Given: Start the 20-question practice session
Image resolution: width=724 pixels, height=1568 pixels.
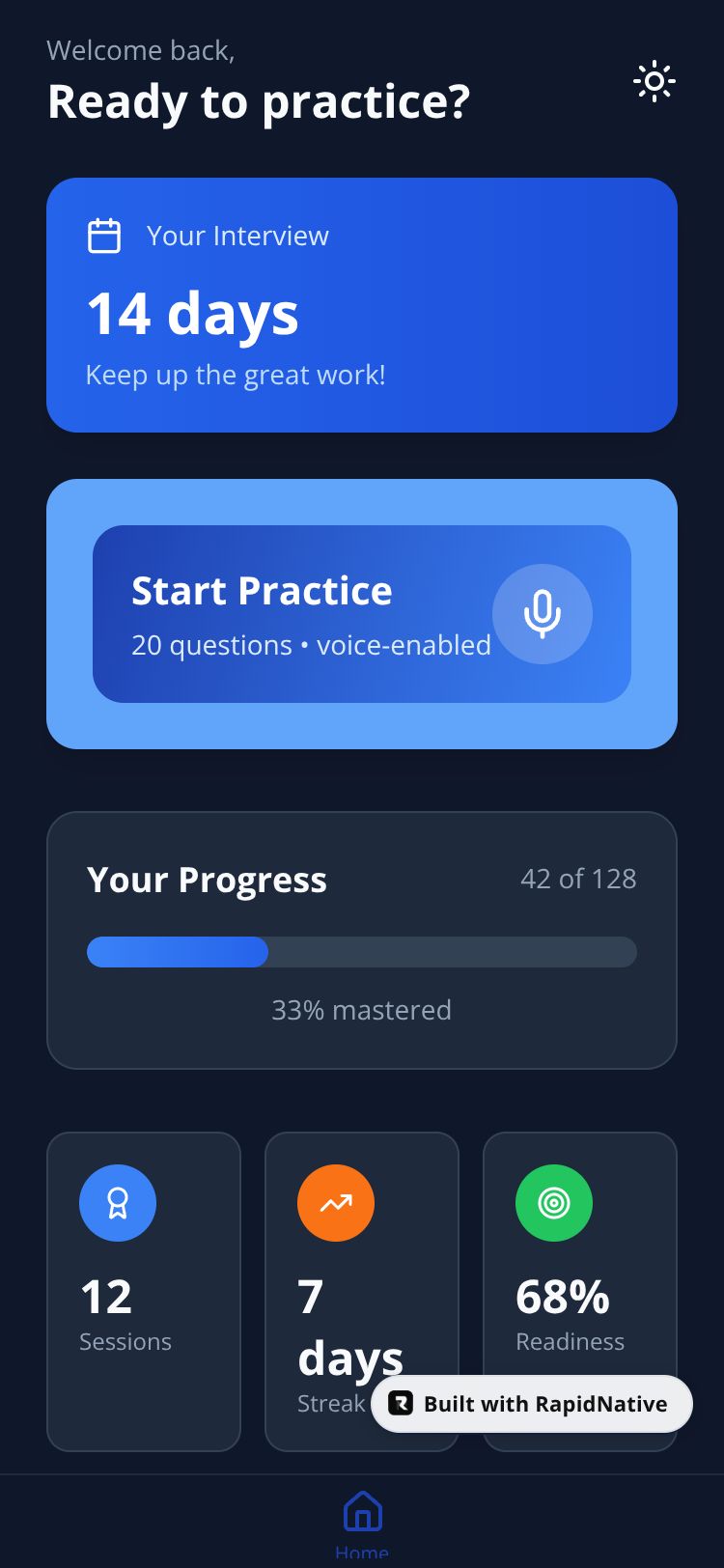Looking at the screenshot, I should [361, 614].
